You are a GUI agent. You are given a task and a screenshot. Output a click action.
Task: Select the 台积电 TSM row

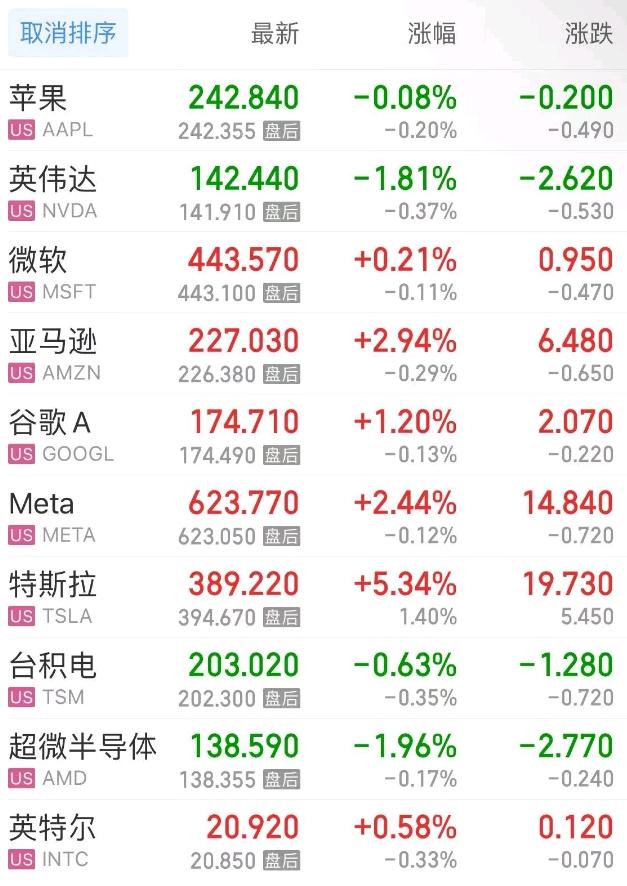[x=313, y=679]
